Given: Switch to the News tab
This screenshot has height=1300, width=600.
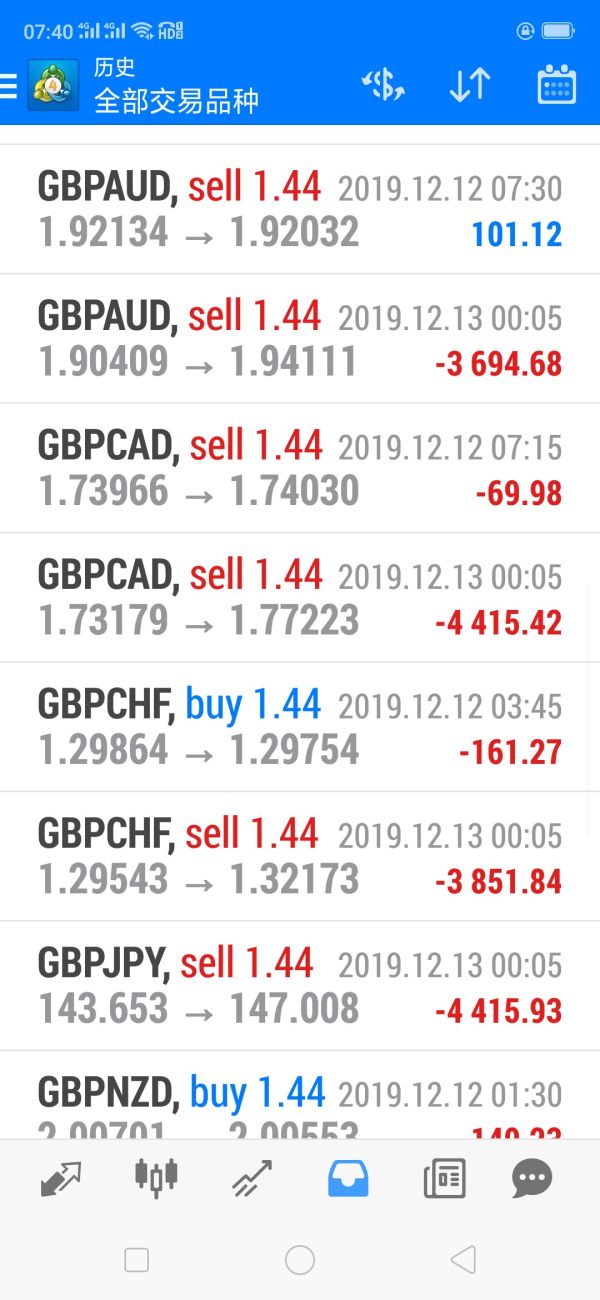Looking at the screenshot, I should tap(444, 1180).
